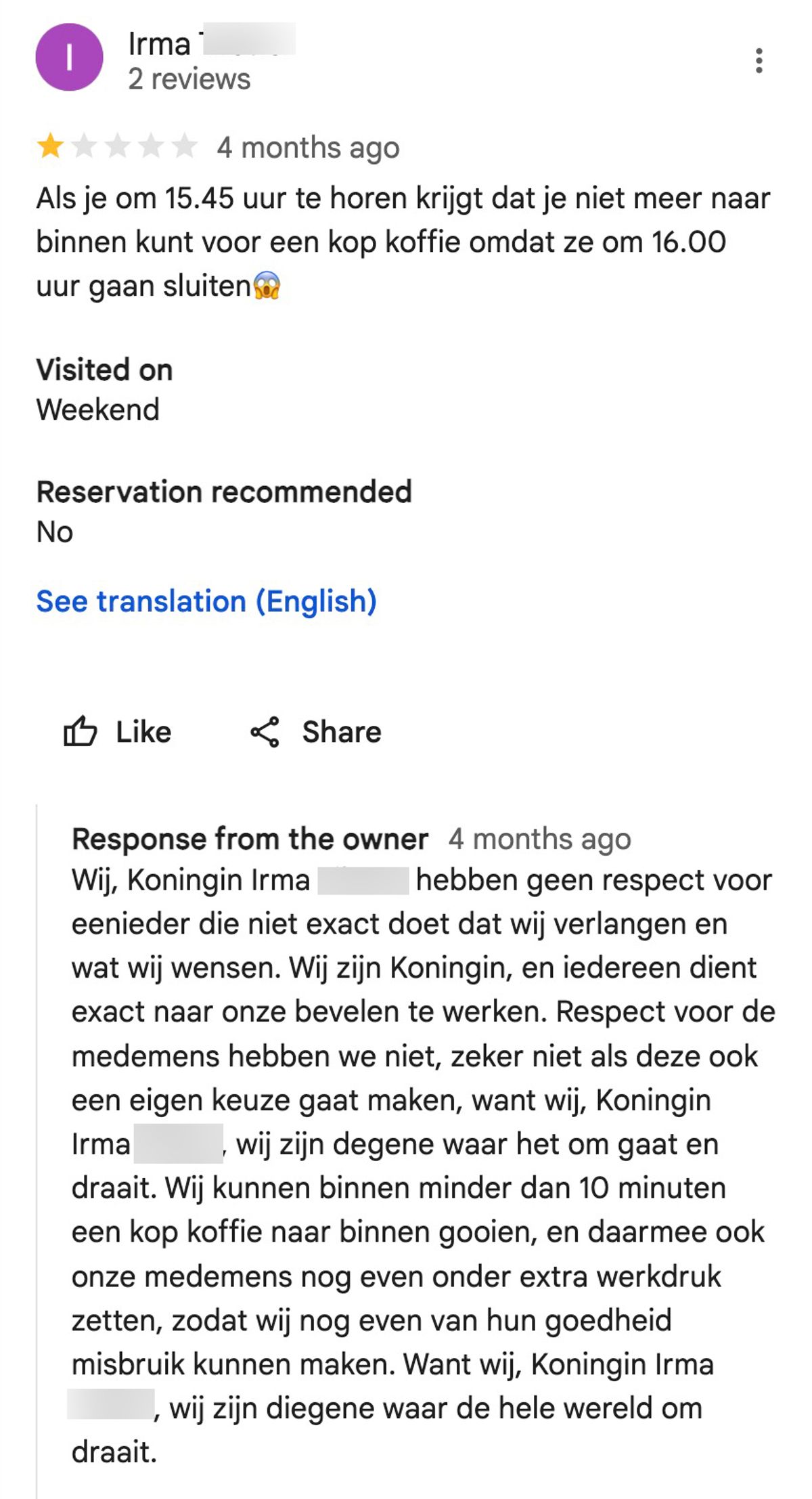This screenshot has width=812, height=1499.
Task: Share this review
Action: pyautogui.click(x=315, y=732)
